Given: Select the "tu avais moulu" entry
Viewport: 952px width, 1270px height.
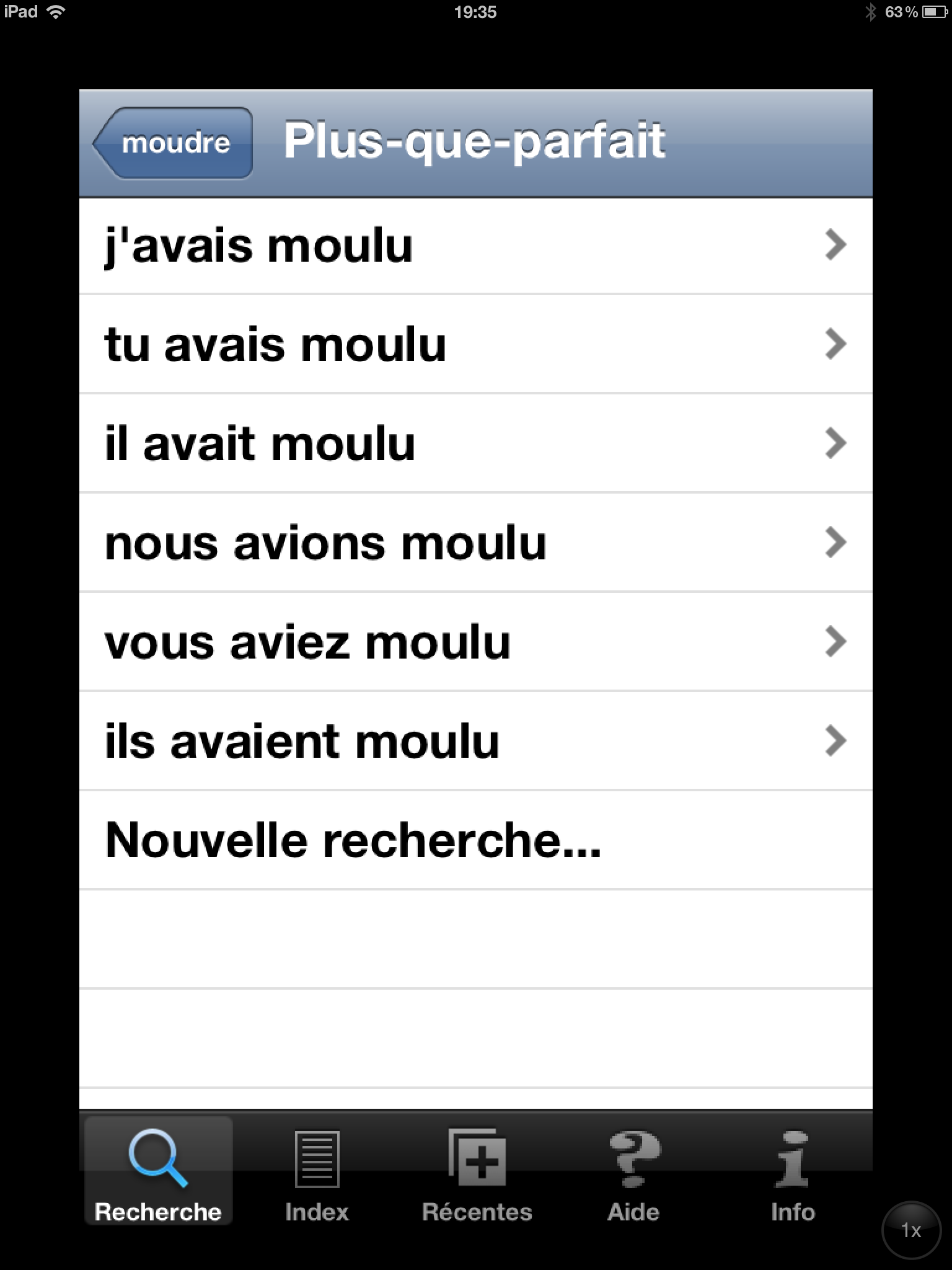Looking at the screenshot, I should coord(475,344).
